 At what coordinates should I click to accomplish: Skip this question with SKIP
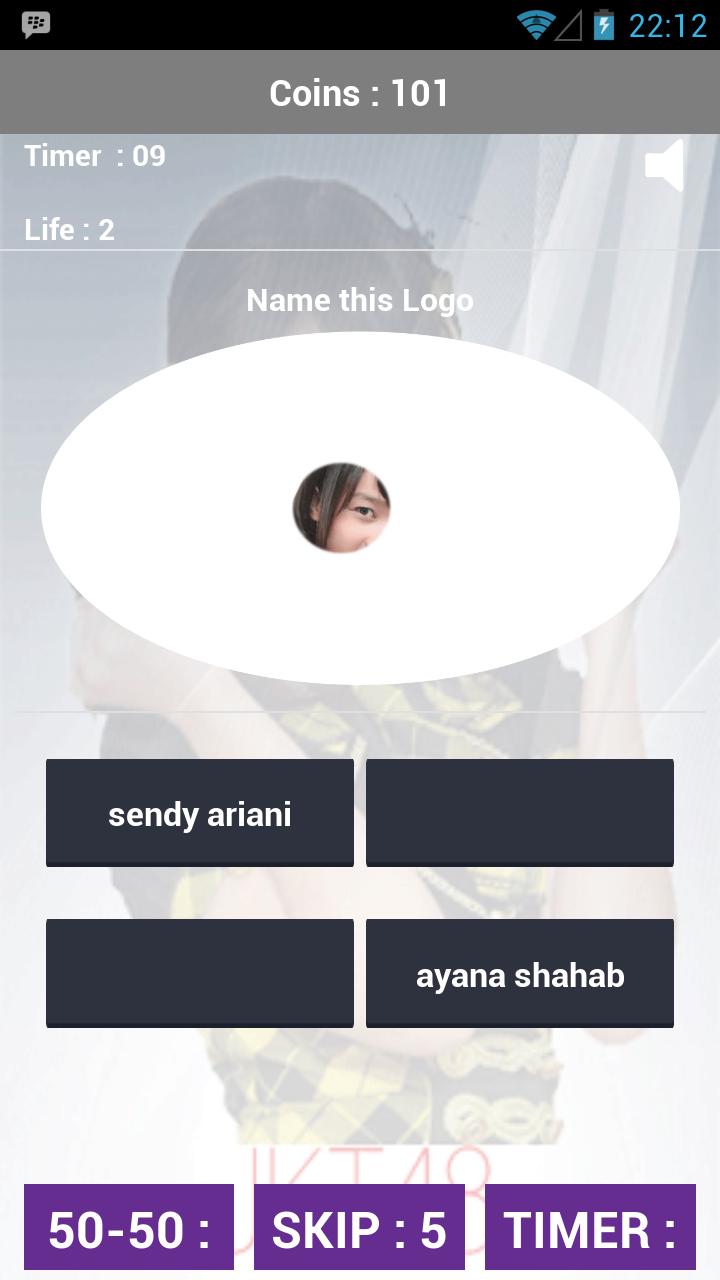pos(359,1228)
